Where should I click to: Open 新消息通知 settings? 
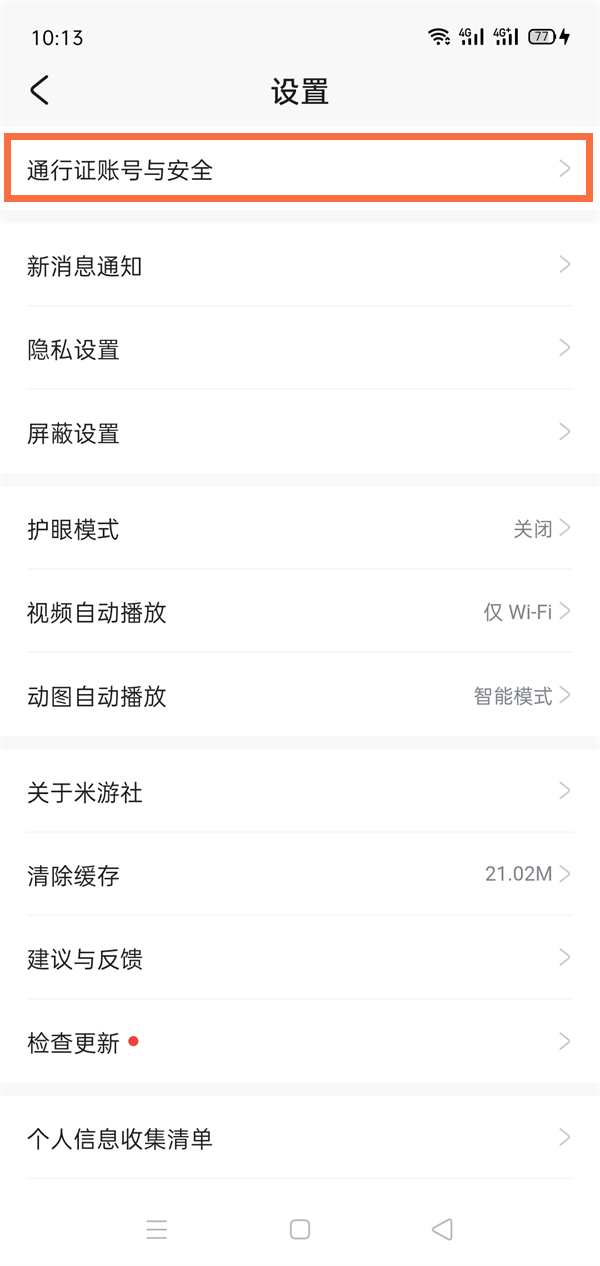[300, 265]
